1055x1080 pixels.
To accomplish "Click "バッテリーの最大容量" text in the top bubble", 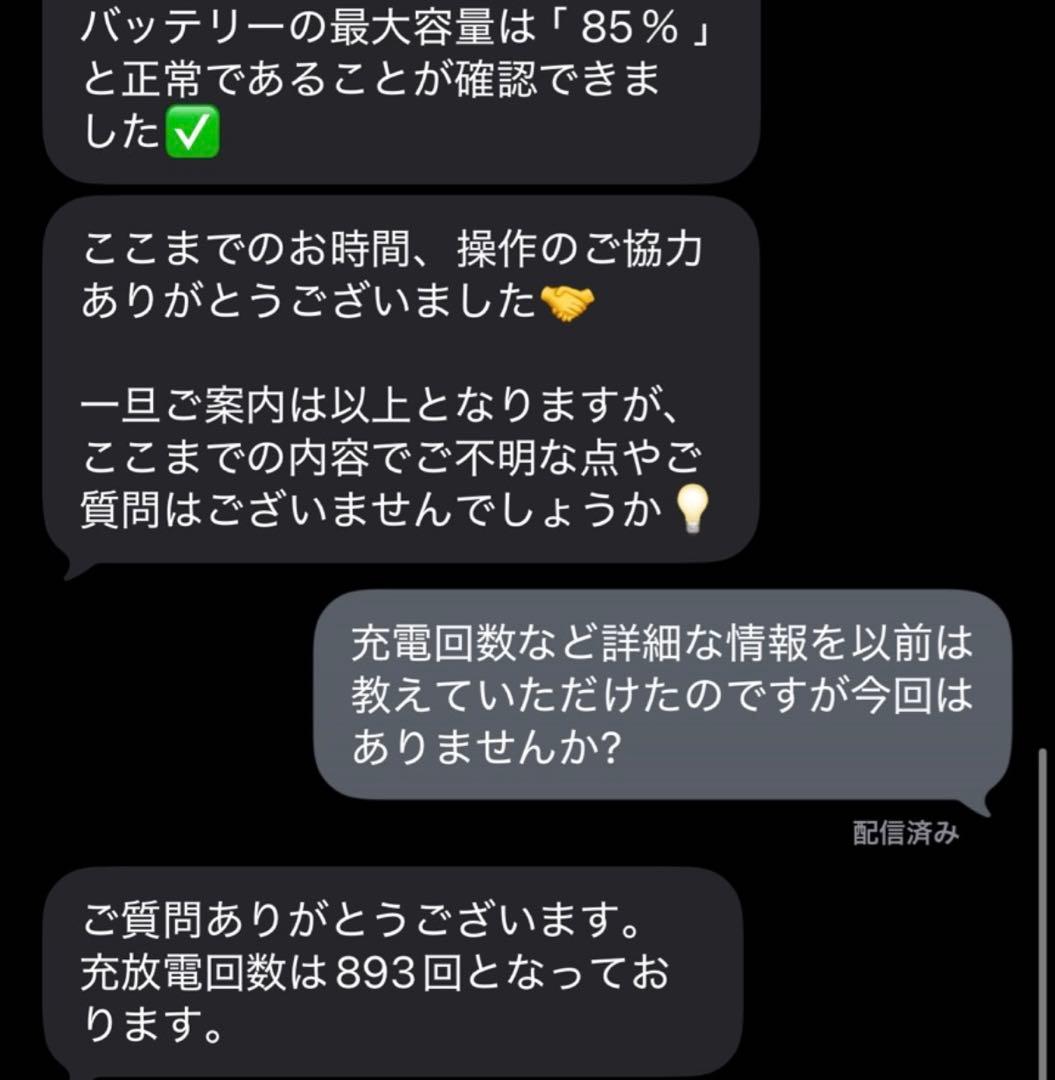I will coord(280,30).
